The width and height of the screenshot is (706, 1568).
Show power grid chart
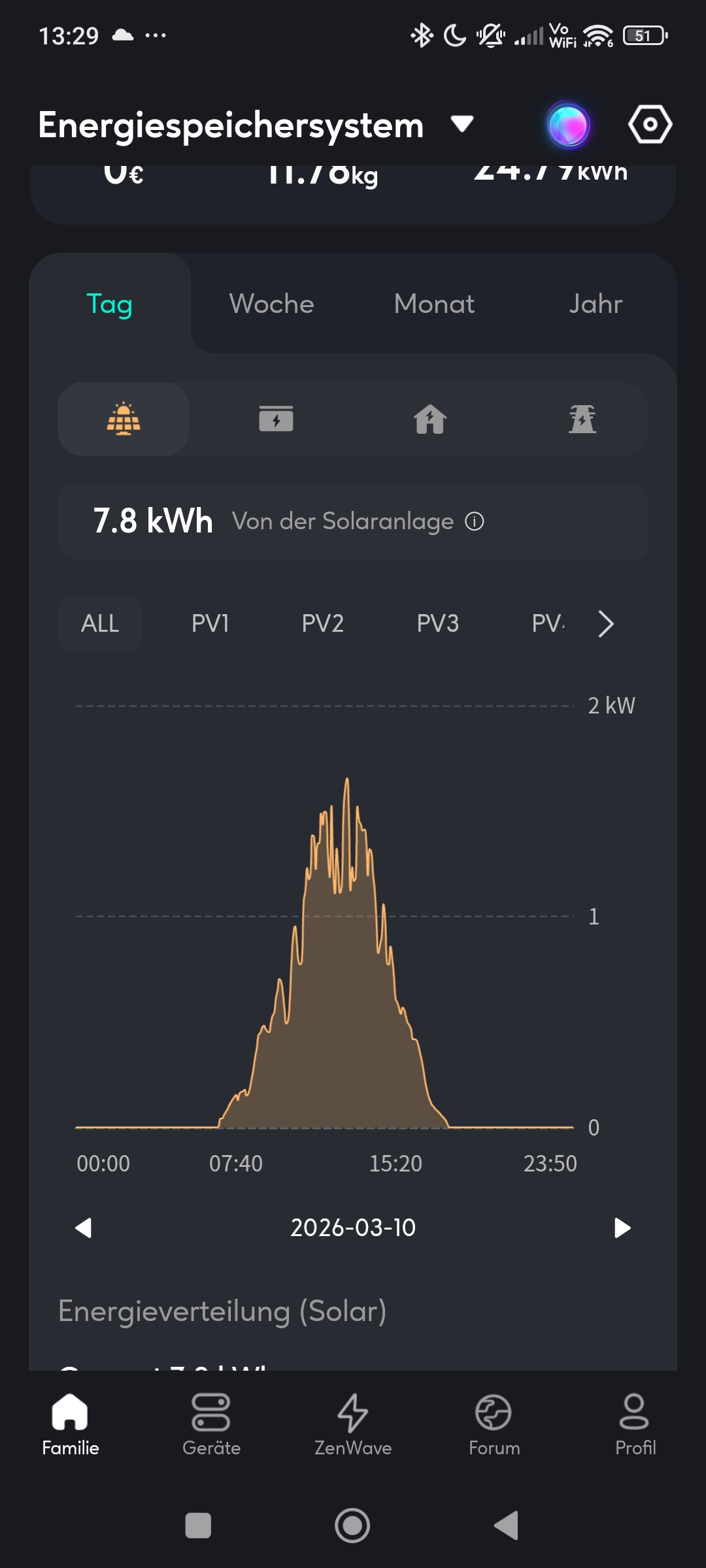pos(582,419)
